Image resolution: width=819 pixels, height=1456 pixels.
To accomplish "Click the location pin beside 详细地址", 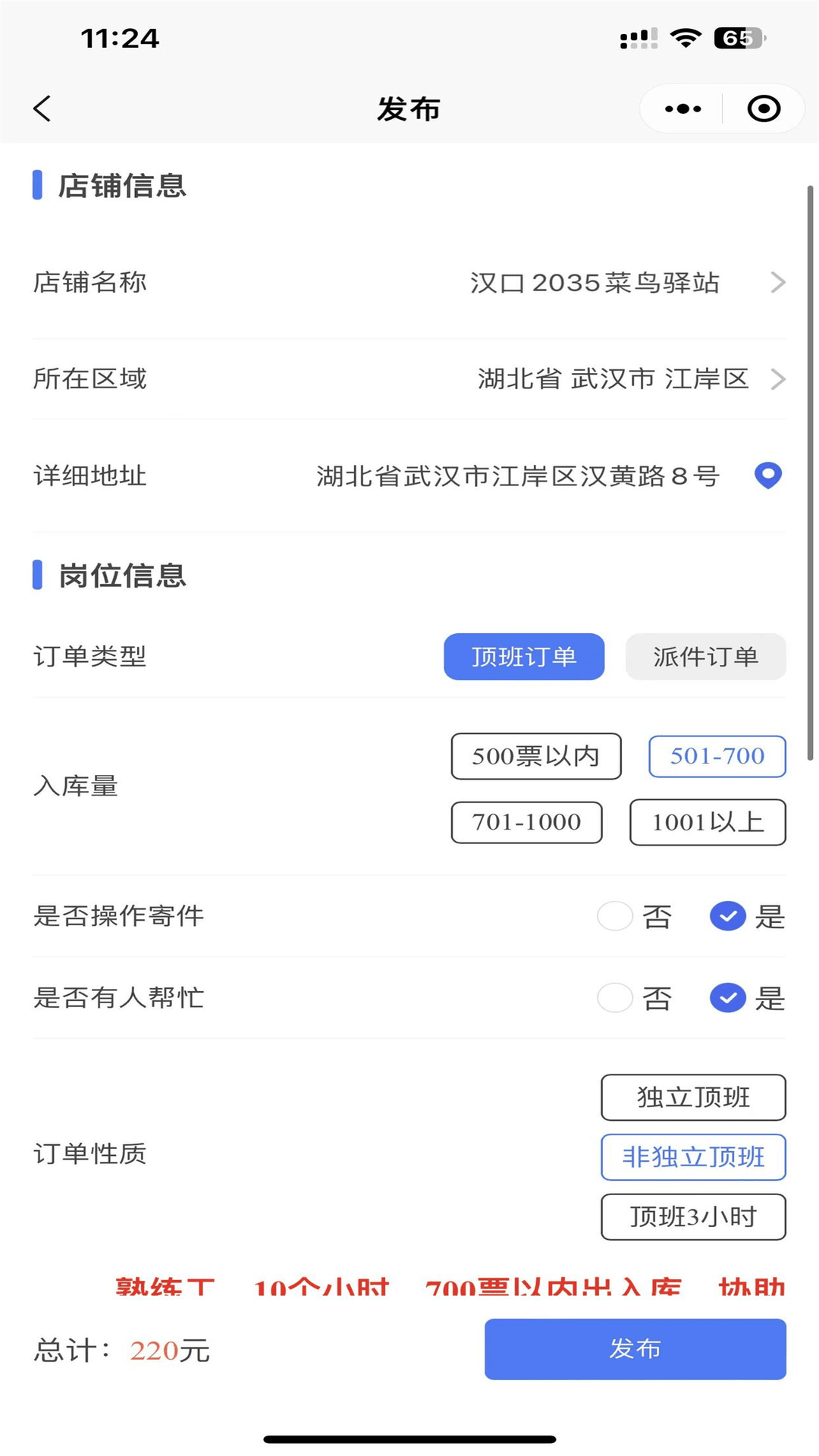I will pyautogui.click(x=768, y=476).
